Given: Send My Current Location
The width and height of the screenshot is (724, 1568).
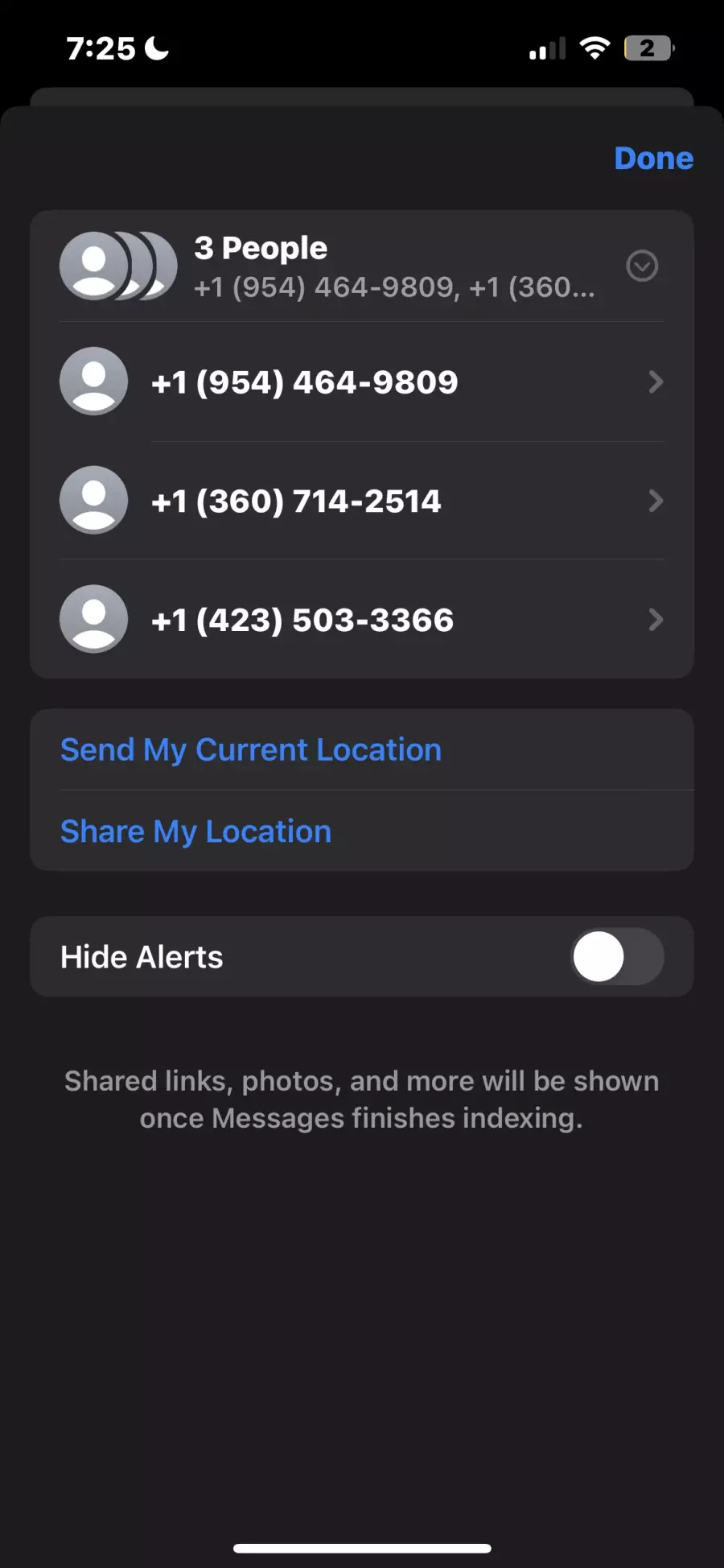Looking at the screenshot, I should click(x=362, y=749).
